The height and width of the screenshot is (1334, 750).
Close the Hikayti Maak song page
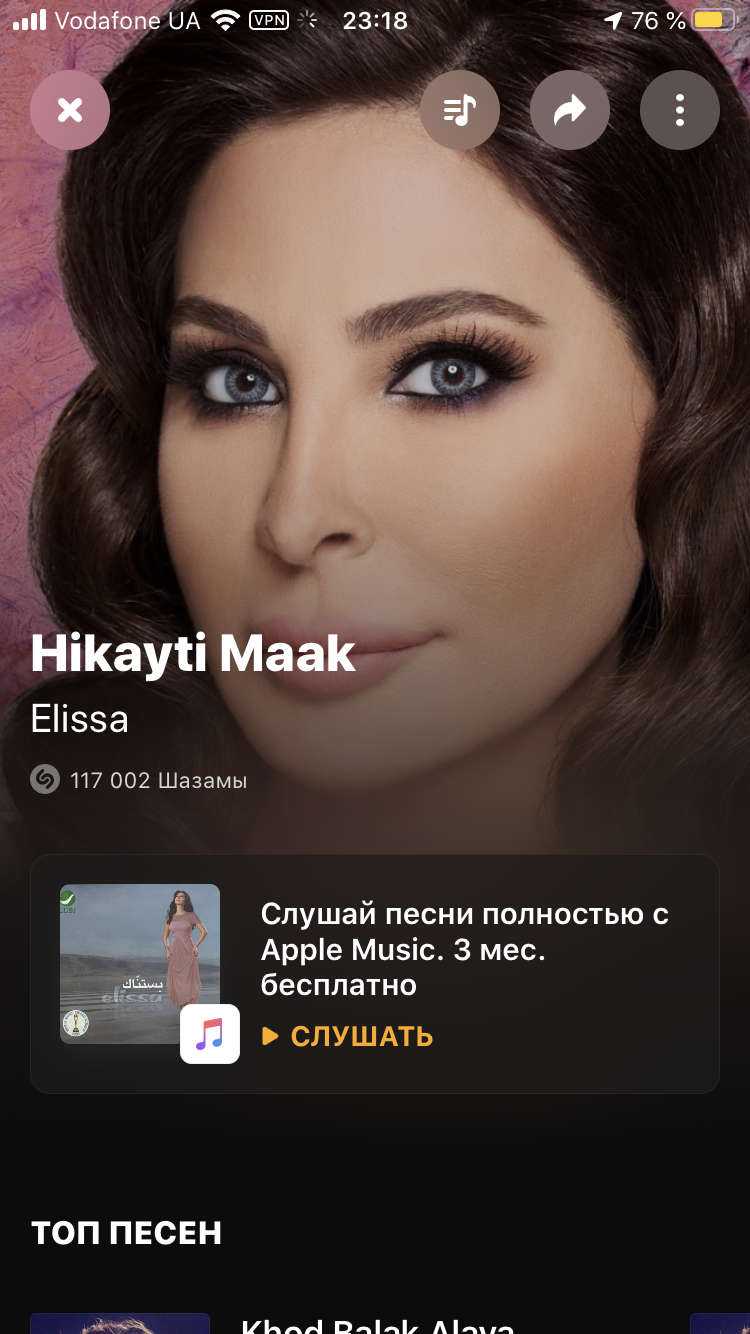pyautogui.click(x=70, y=110)
